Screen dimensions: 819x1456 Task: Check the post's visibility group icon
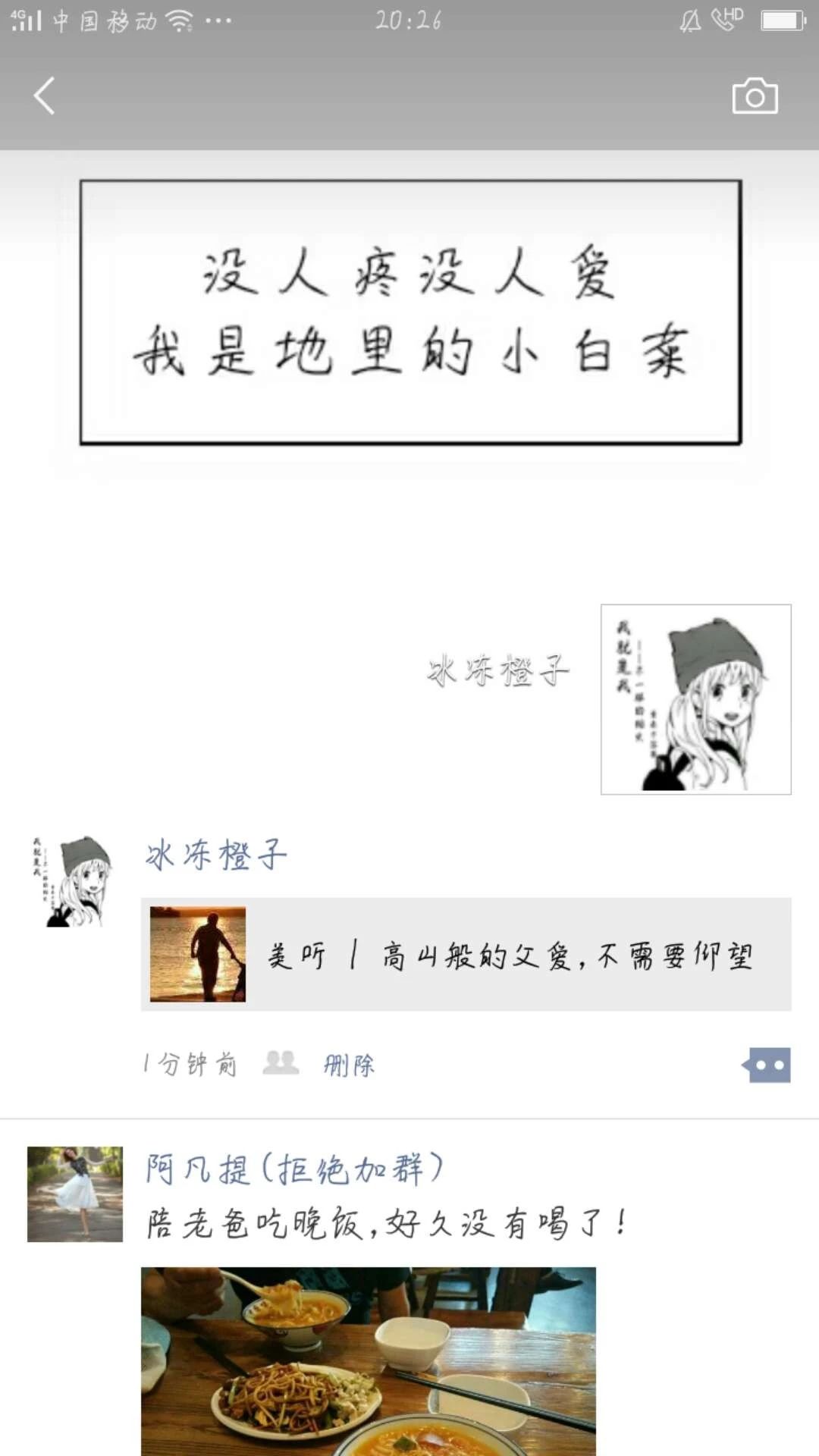click(x=281, y=1062)
